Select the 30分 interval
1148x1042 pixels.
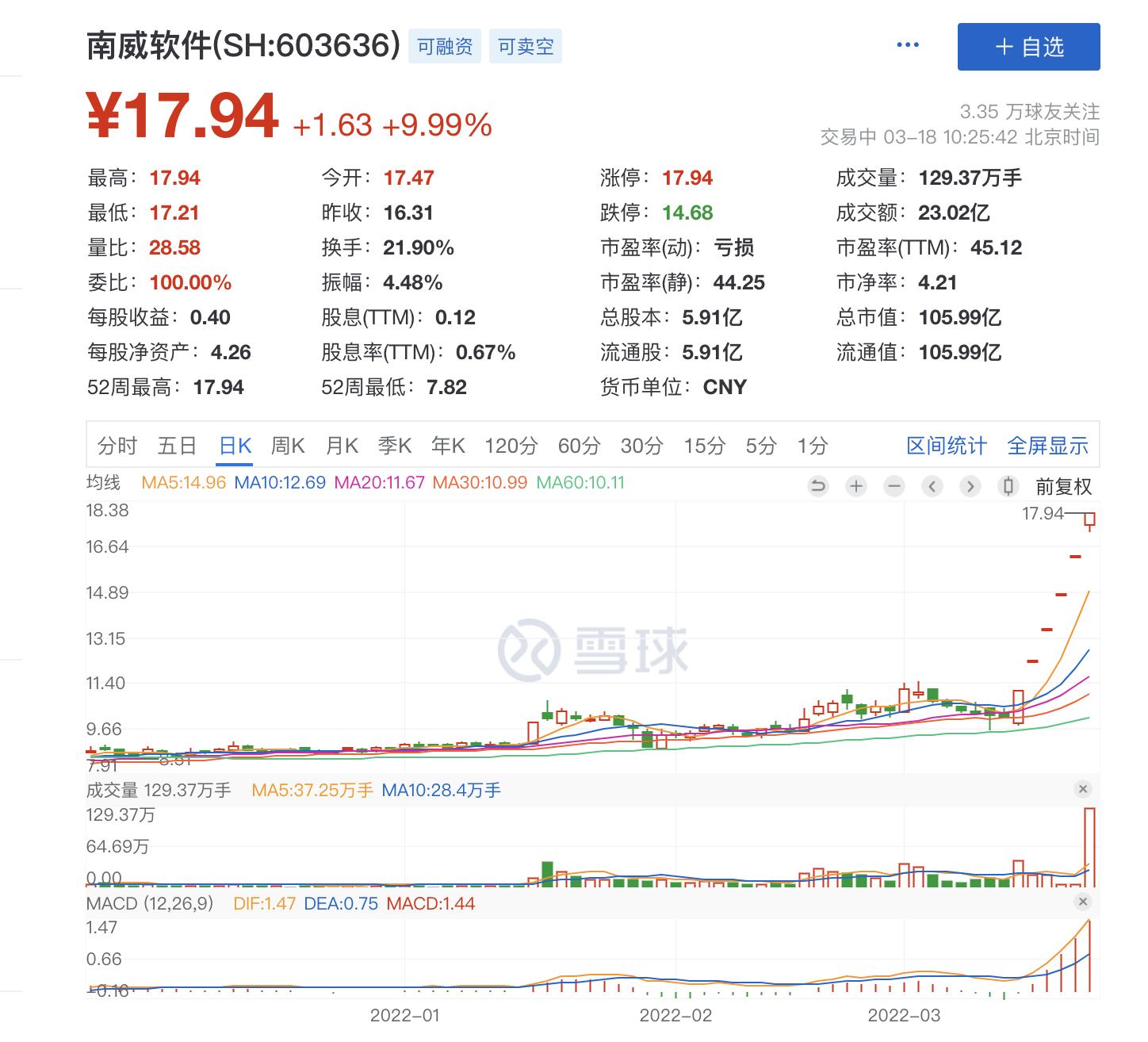(641, 446)
